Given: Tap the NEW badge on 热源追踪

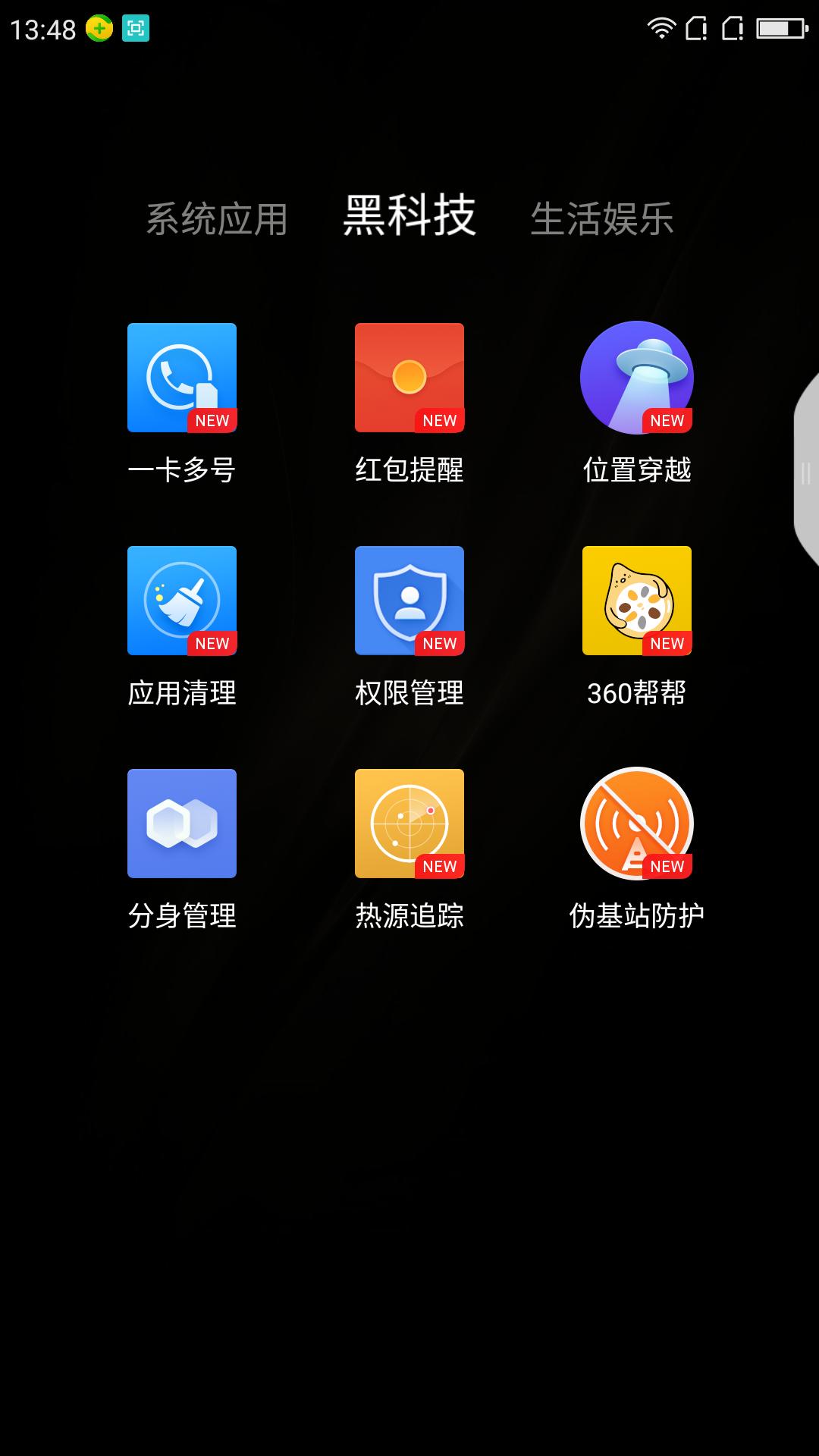Looking at the screenshot, I should tap(440, 866).
